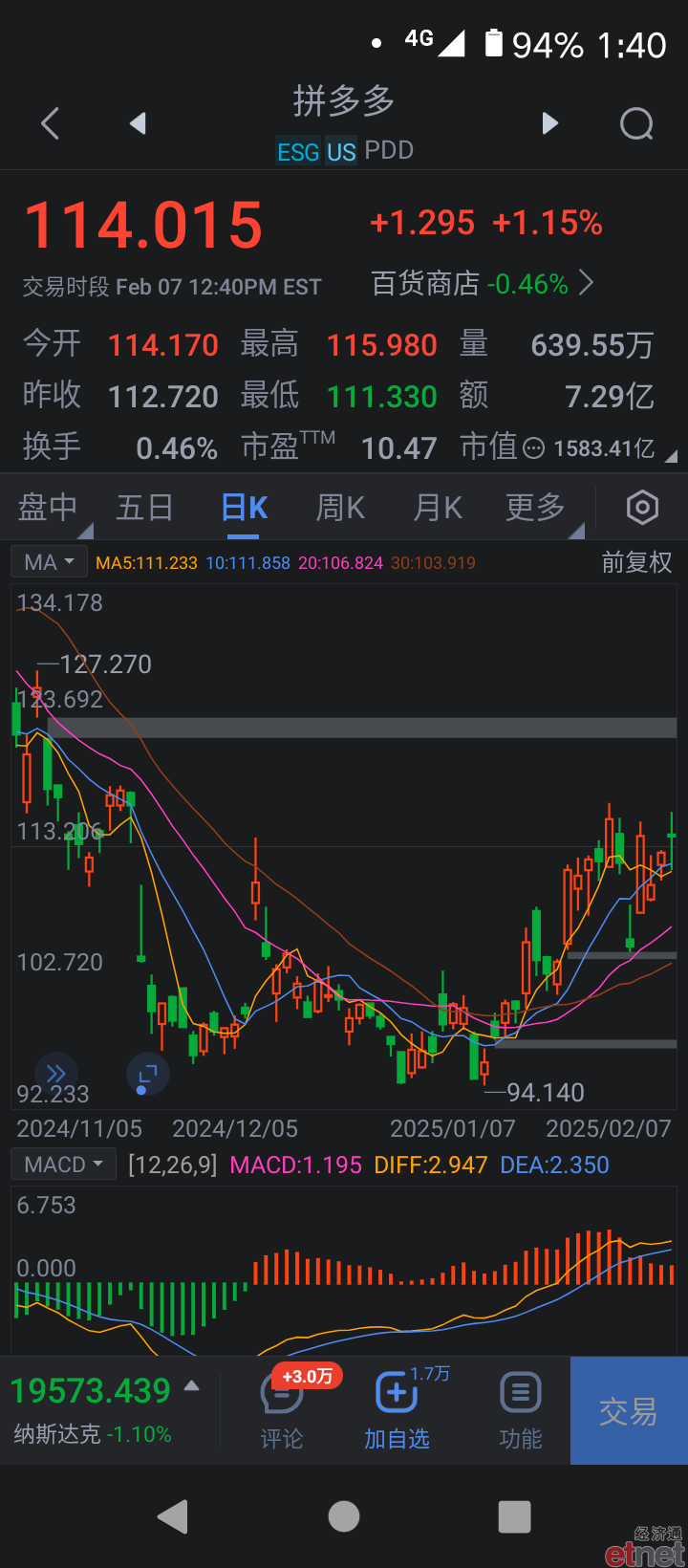Switch to the 盘中 chart tab
The width and height of the screenshot is (688, 1568).
[48, 507]
